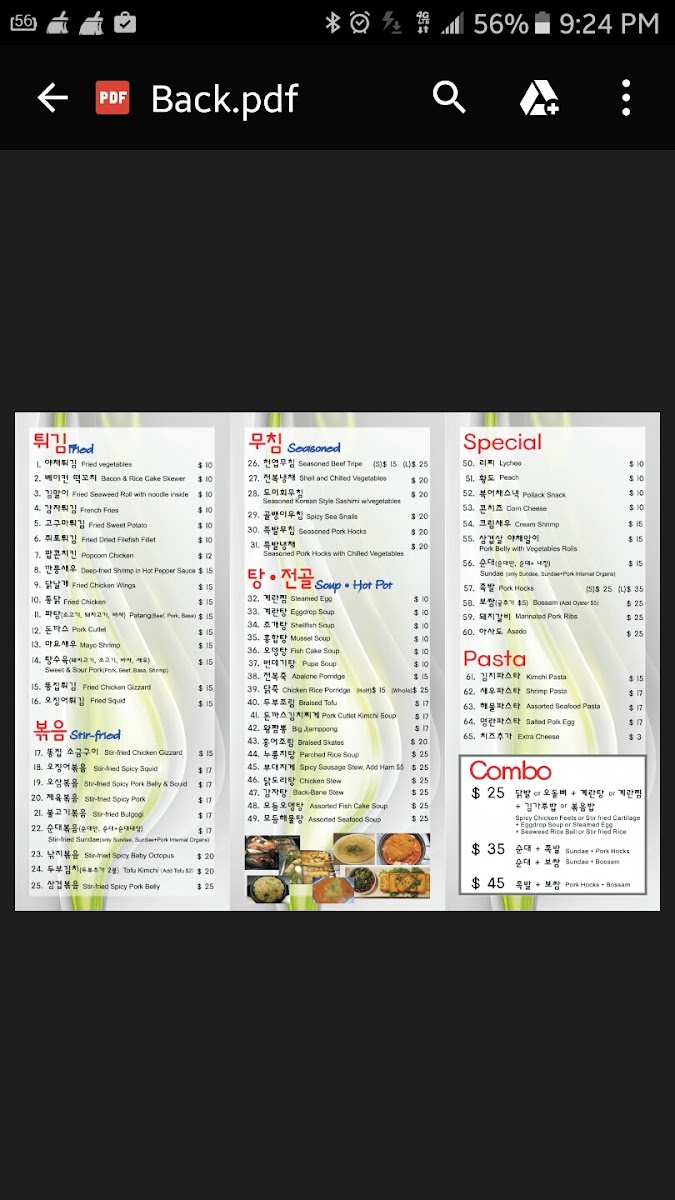Search within the PDF document

point(449,98)
